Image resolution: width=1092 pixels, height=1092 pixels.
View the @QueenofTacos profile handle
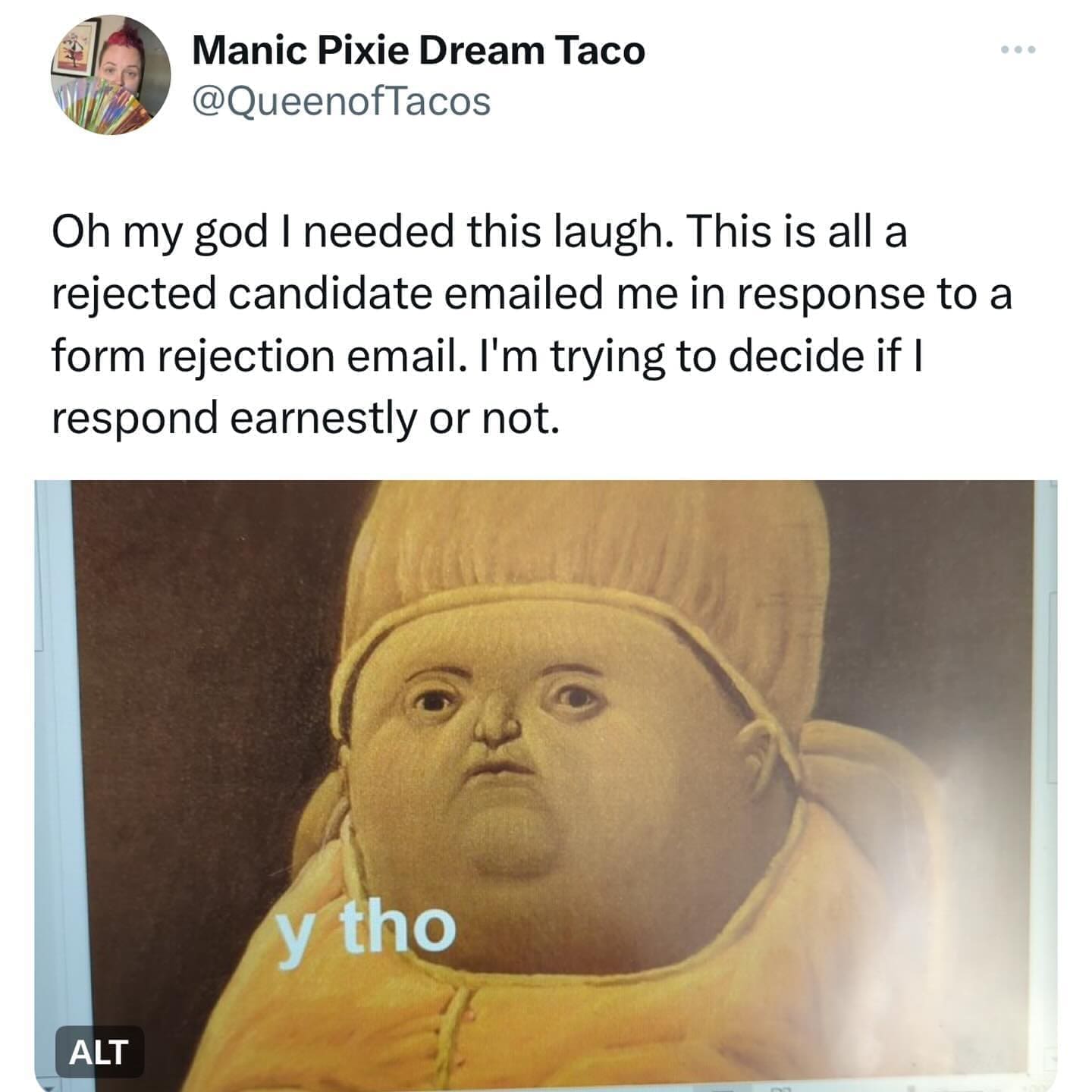coord(341,102)
